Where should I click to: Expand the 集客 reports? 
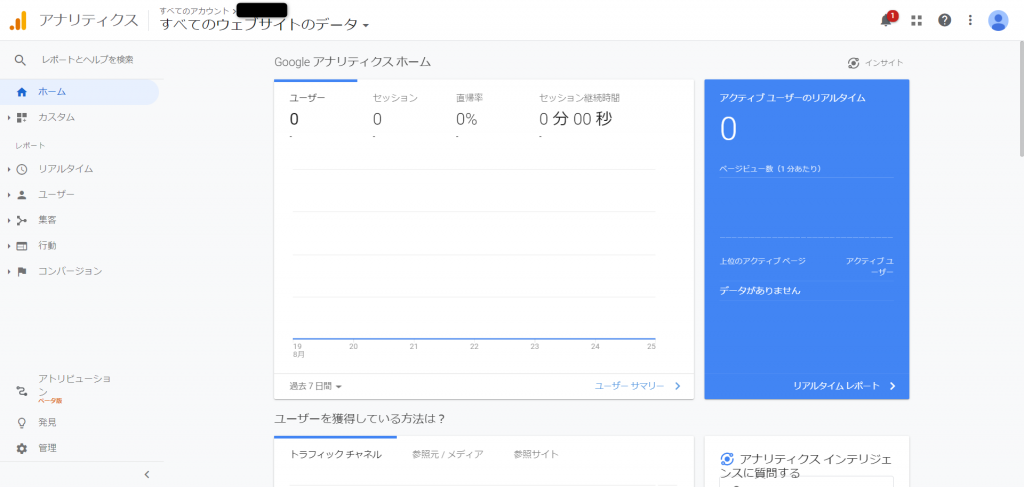click(47, 220)
